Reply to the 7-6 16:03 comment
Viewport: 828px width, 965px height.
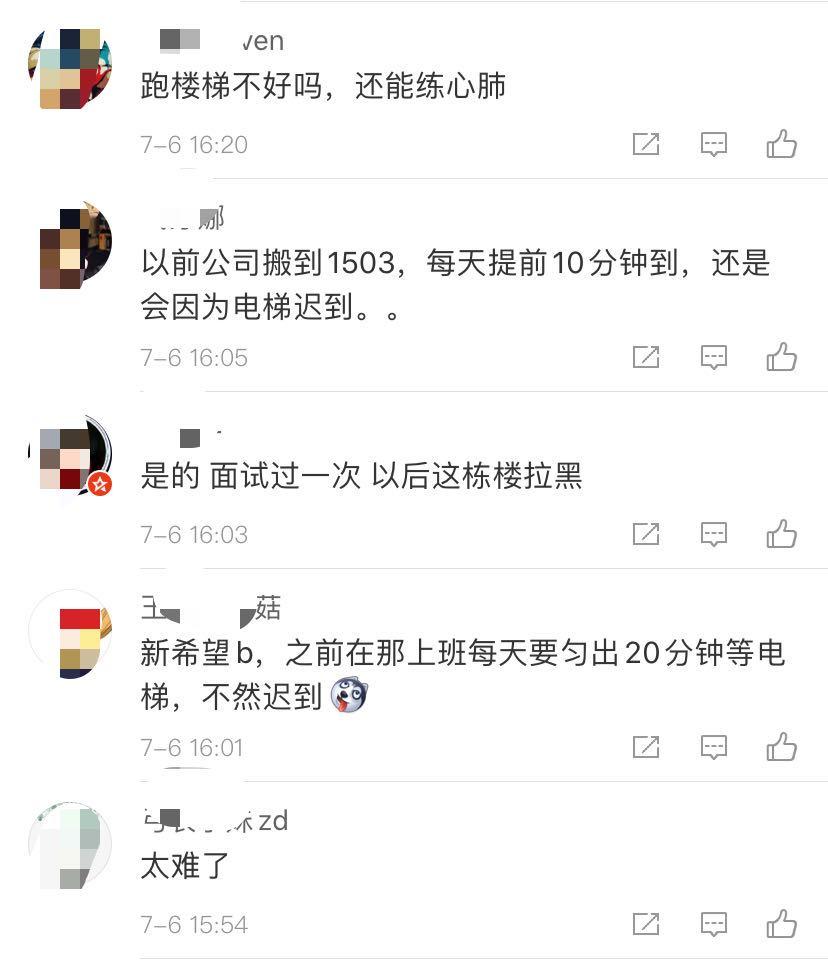click(x=713, y=534)
